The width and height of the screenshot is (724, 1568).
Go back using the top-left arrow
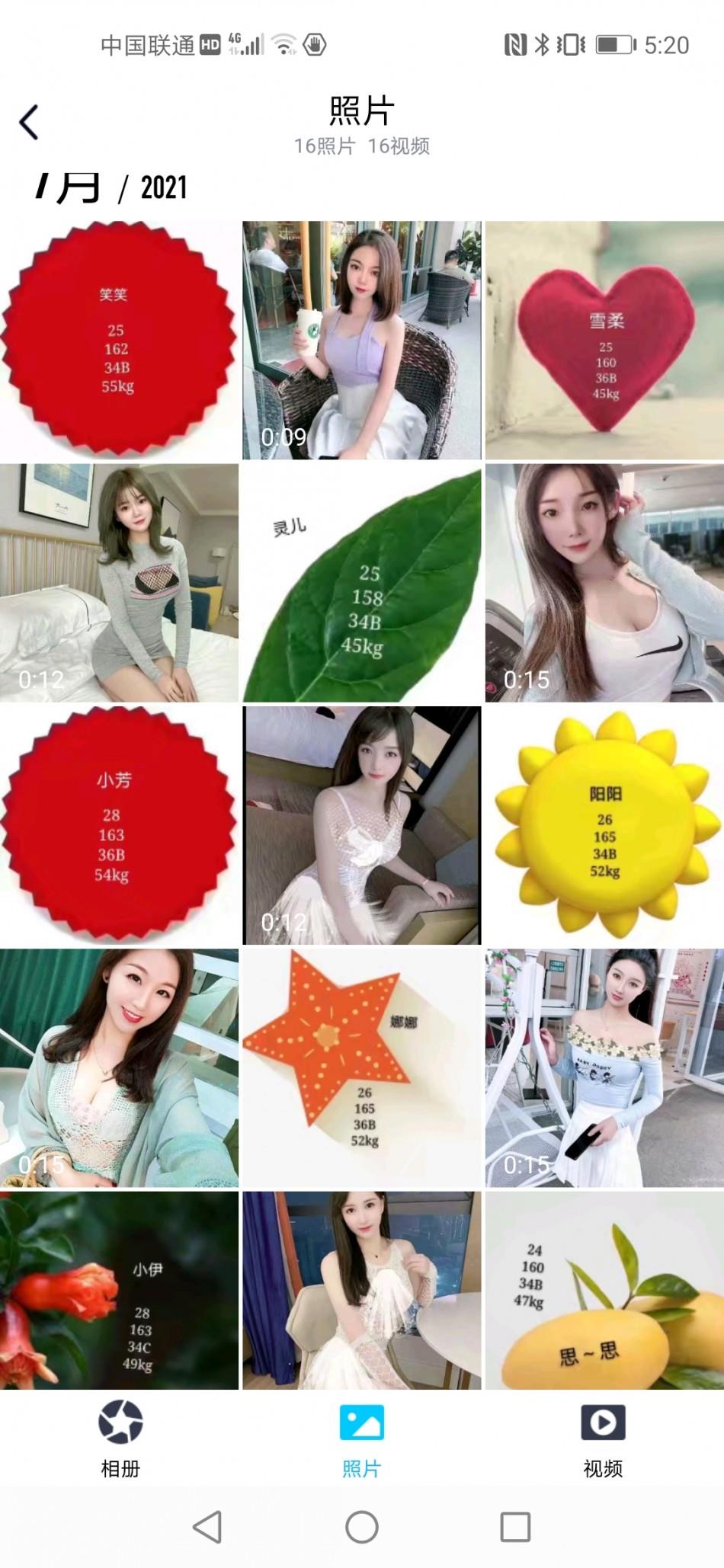[x=29, y=122]
